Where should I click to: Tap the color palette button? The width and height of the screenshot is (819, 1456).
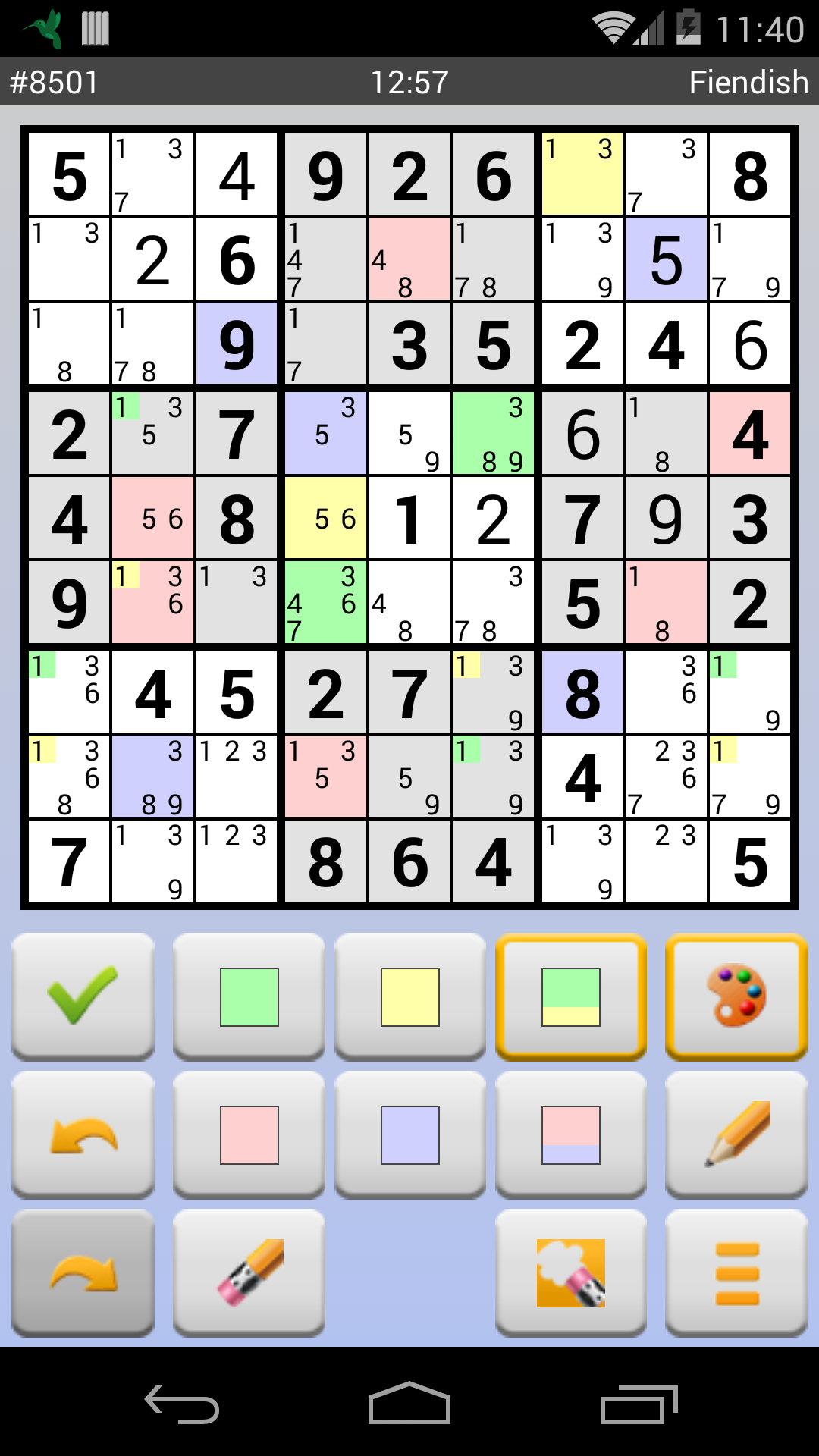[736, 996]
